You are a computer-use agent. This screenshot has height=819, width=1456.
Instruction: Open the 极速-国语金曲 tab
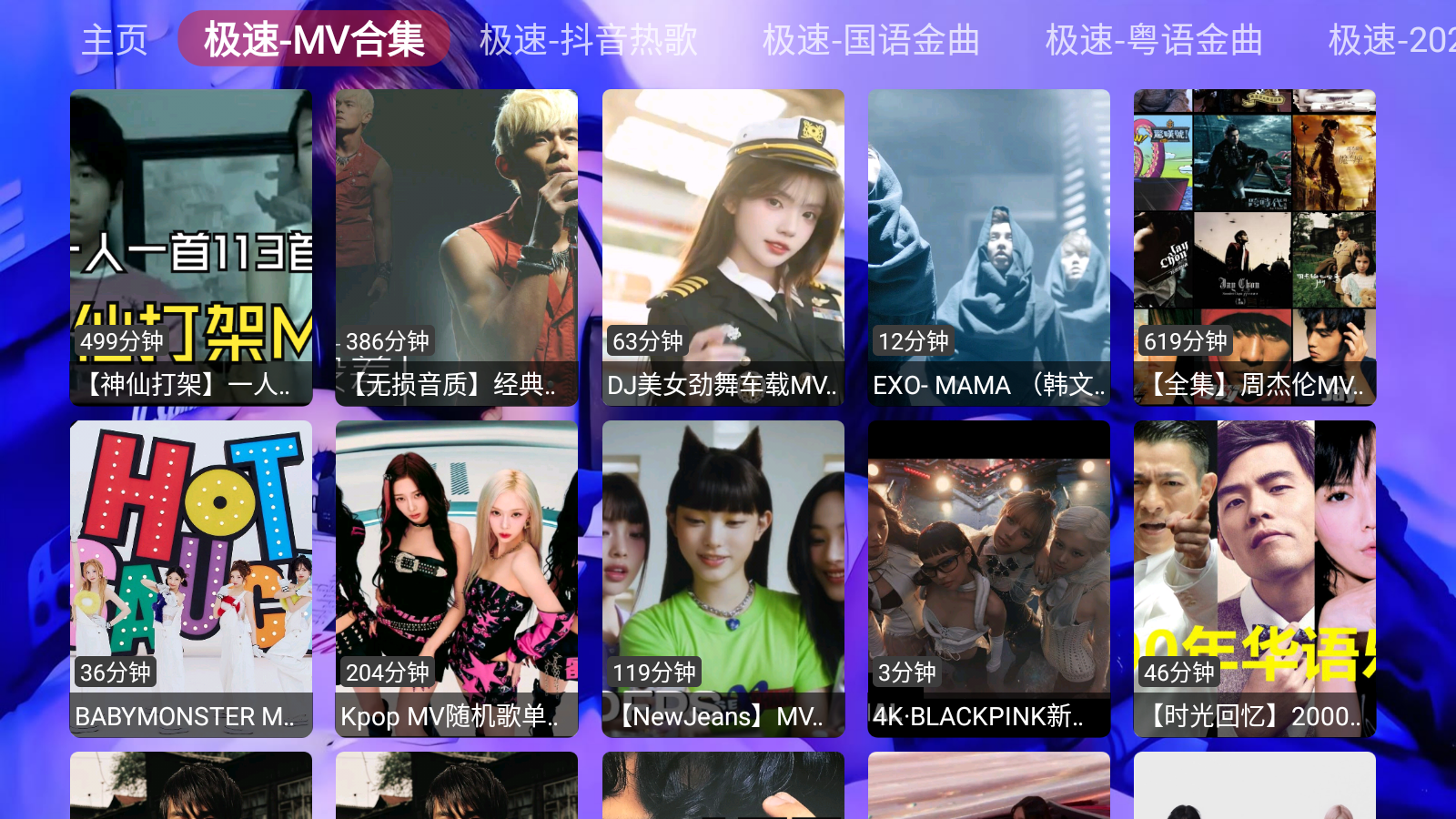tap(871, 40)
